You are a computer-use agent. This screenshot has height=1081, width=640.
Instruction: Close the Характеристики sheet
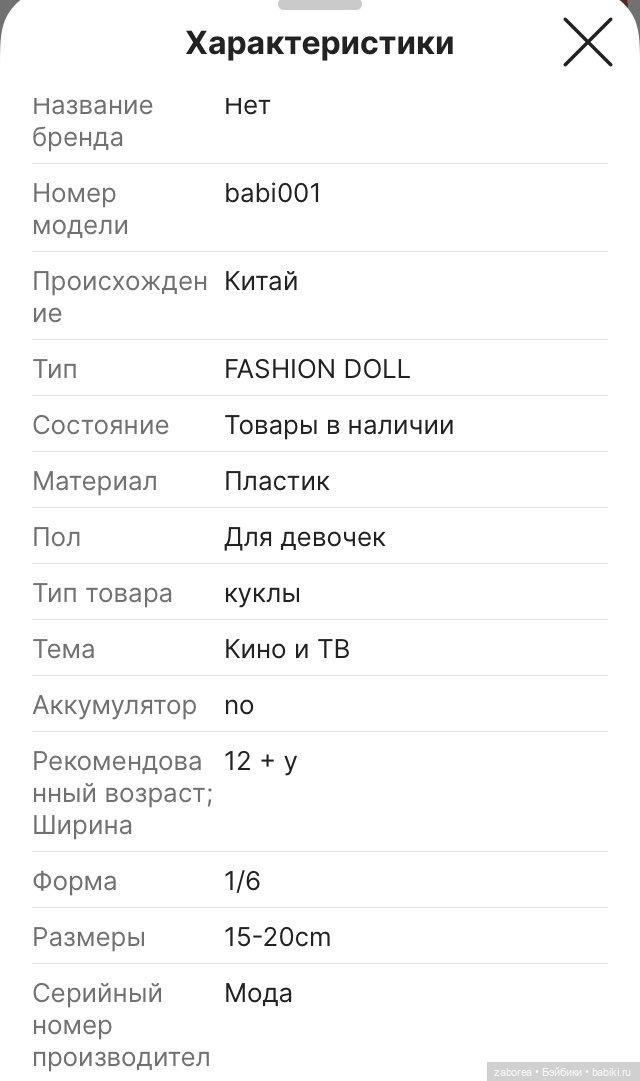[587, 43]
